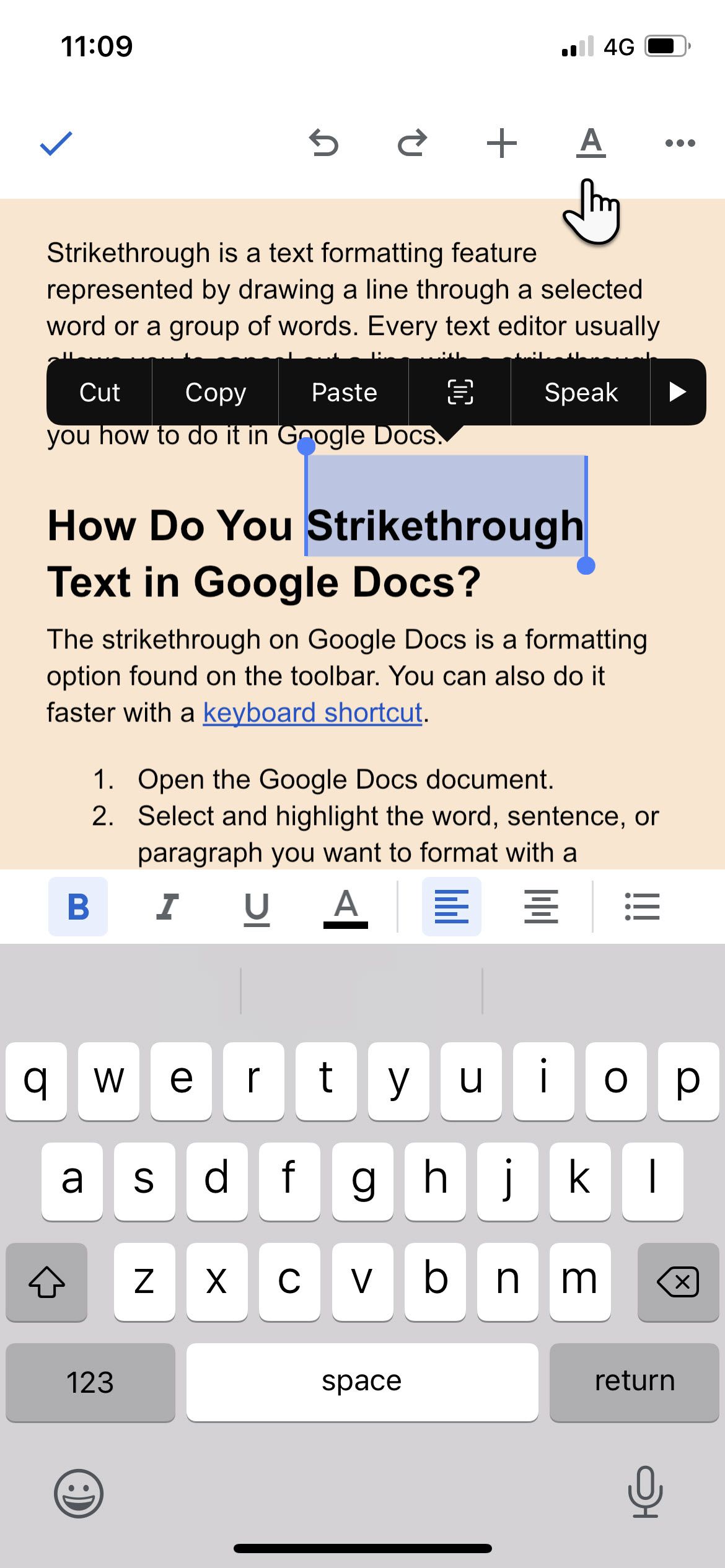This screenshot has width=725, height=1568.
Task: Toggle bold formatting off
Action: [x=78, y=907]
